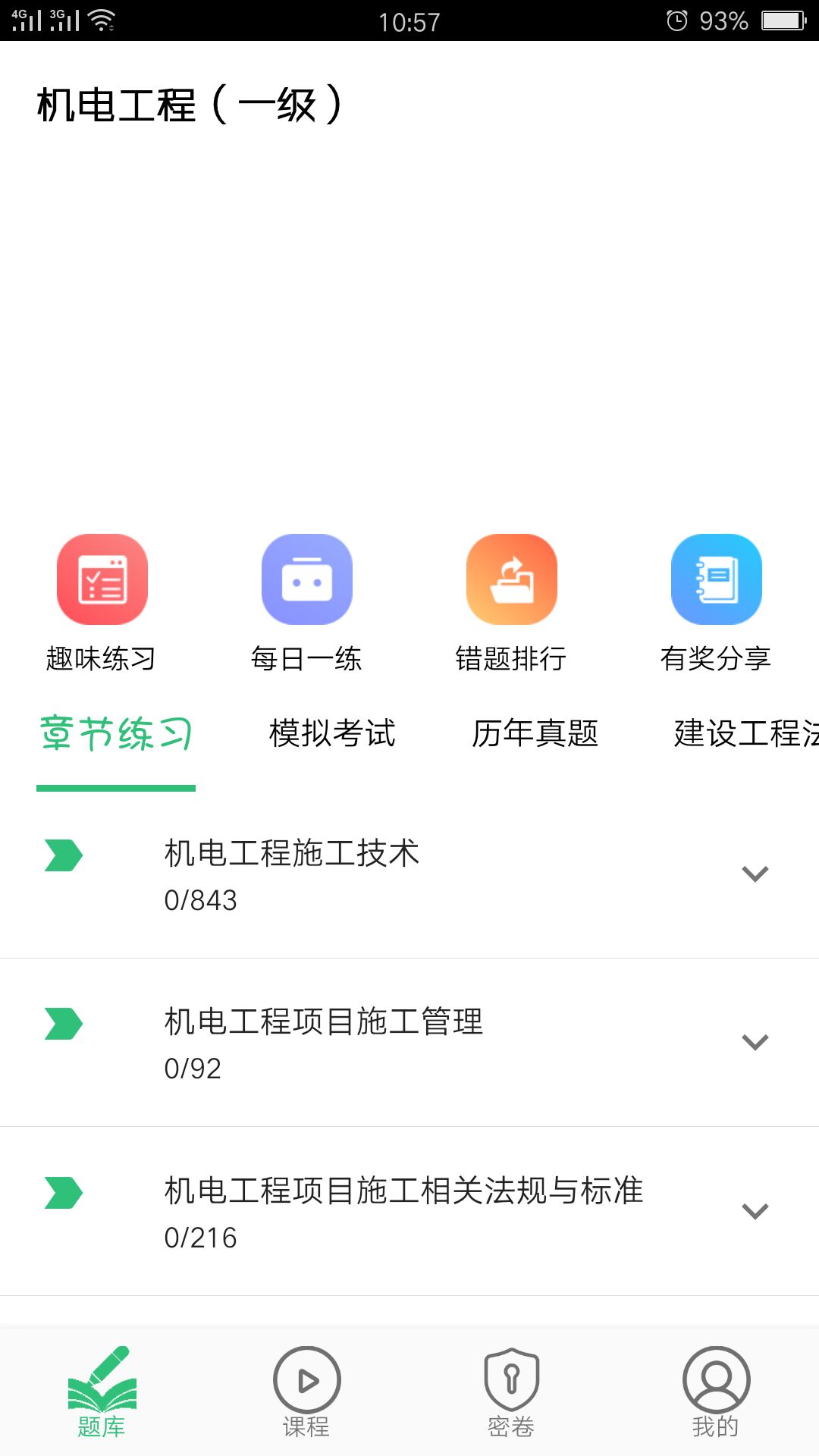This screenshot has height=1456, width=819.
Task: Switch to 课程 bottom tab
Action: click(306, 1392)
